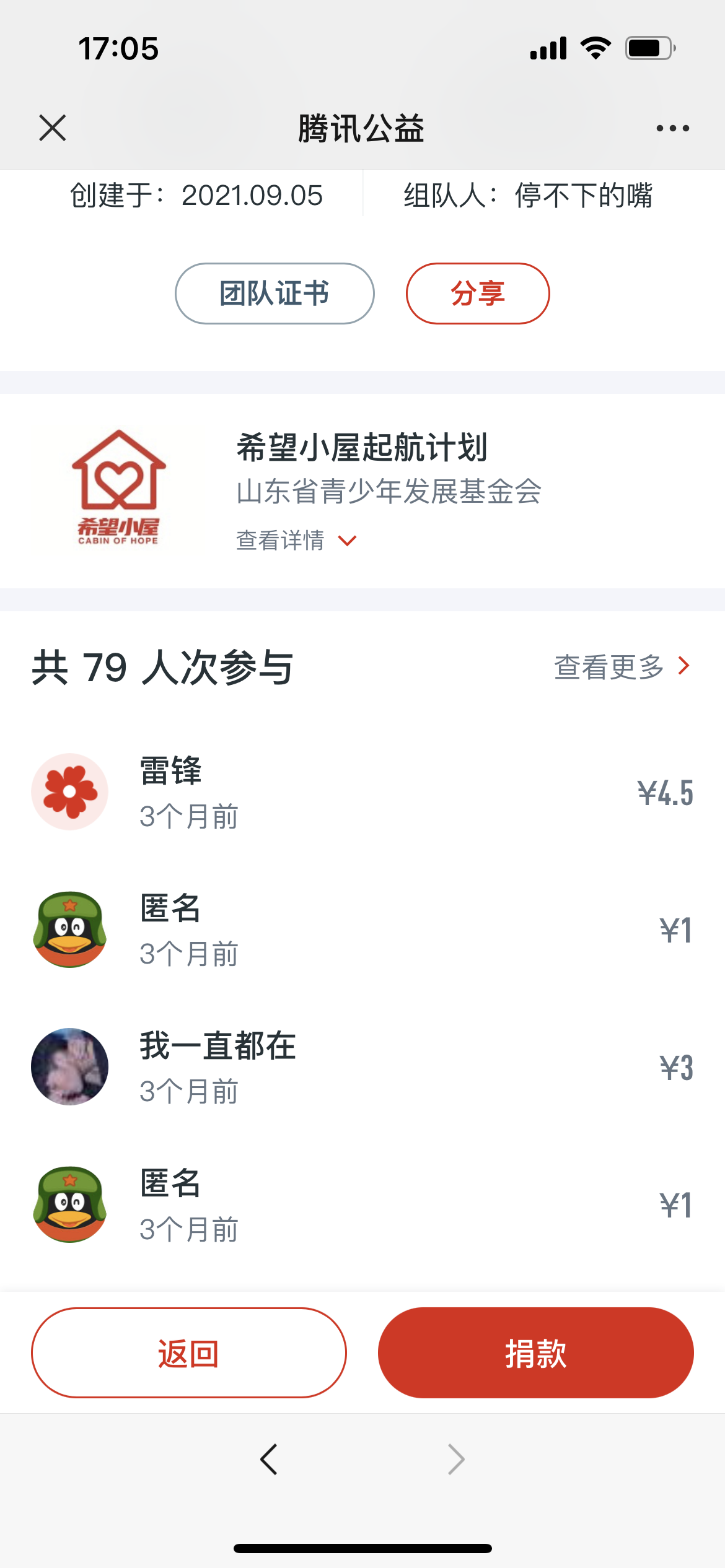Tap the 返回 button
Viewport: 725px width, 1568px height.
click(x=189, y=1352)
